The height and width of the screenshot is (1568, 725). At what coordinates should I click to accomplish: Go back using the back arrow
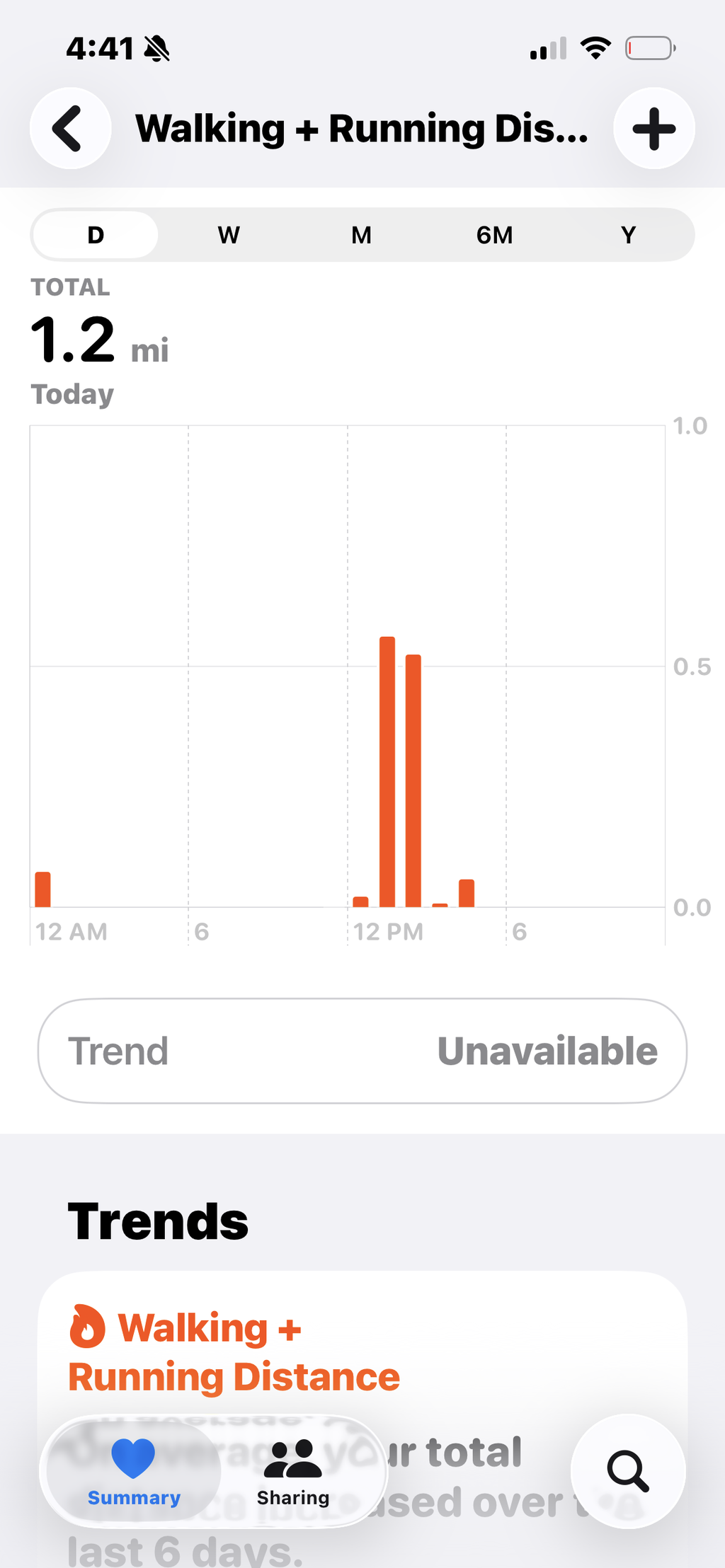point(70,128)
